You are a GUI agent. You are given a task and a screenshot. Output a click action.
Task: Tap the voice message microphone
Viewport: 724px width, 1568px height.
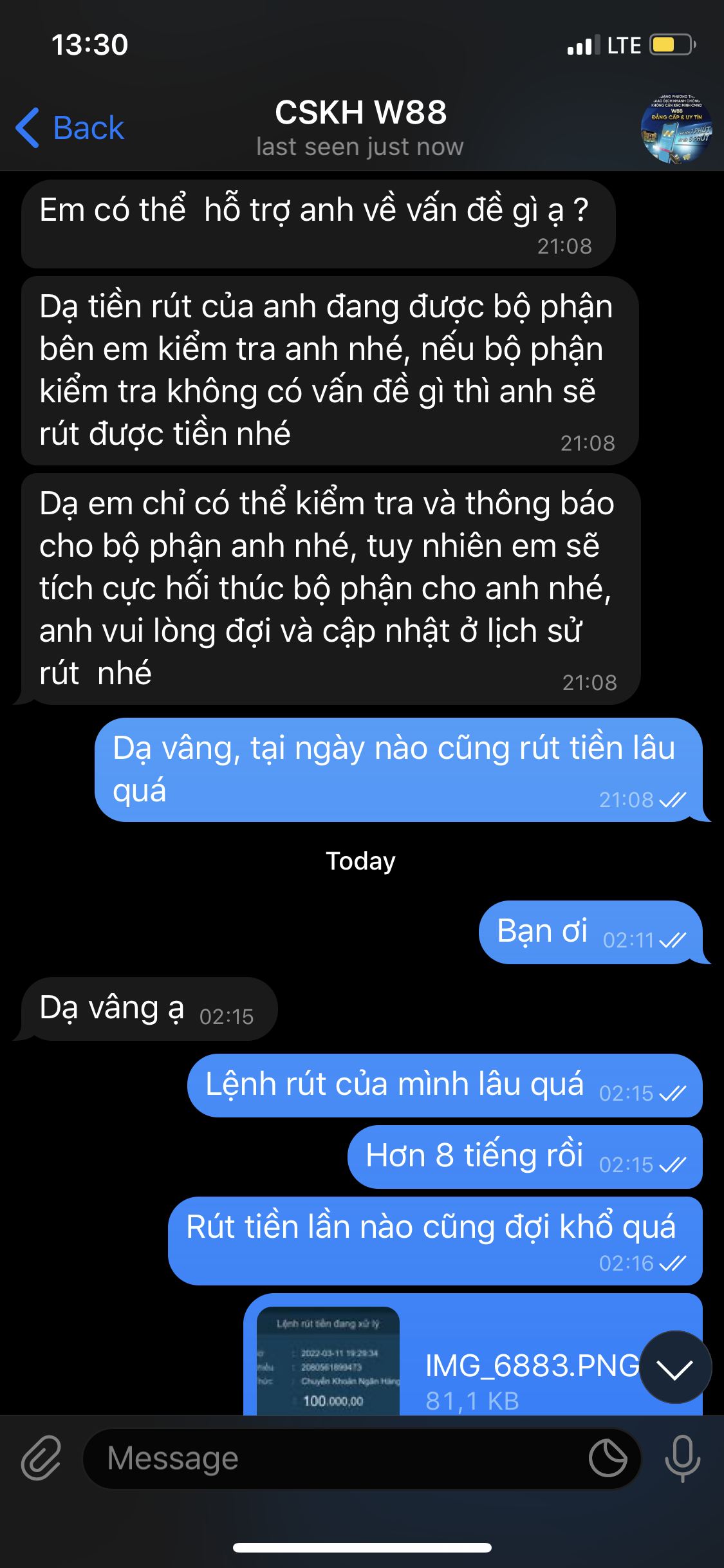pyautogui.click(x=682, y=1458)
